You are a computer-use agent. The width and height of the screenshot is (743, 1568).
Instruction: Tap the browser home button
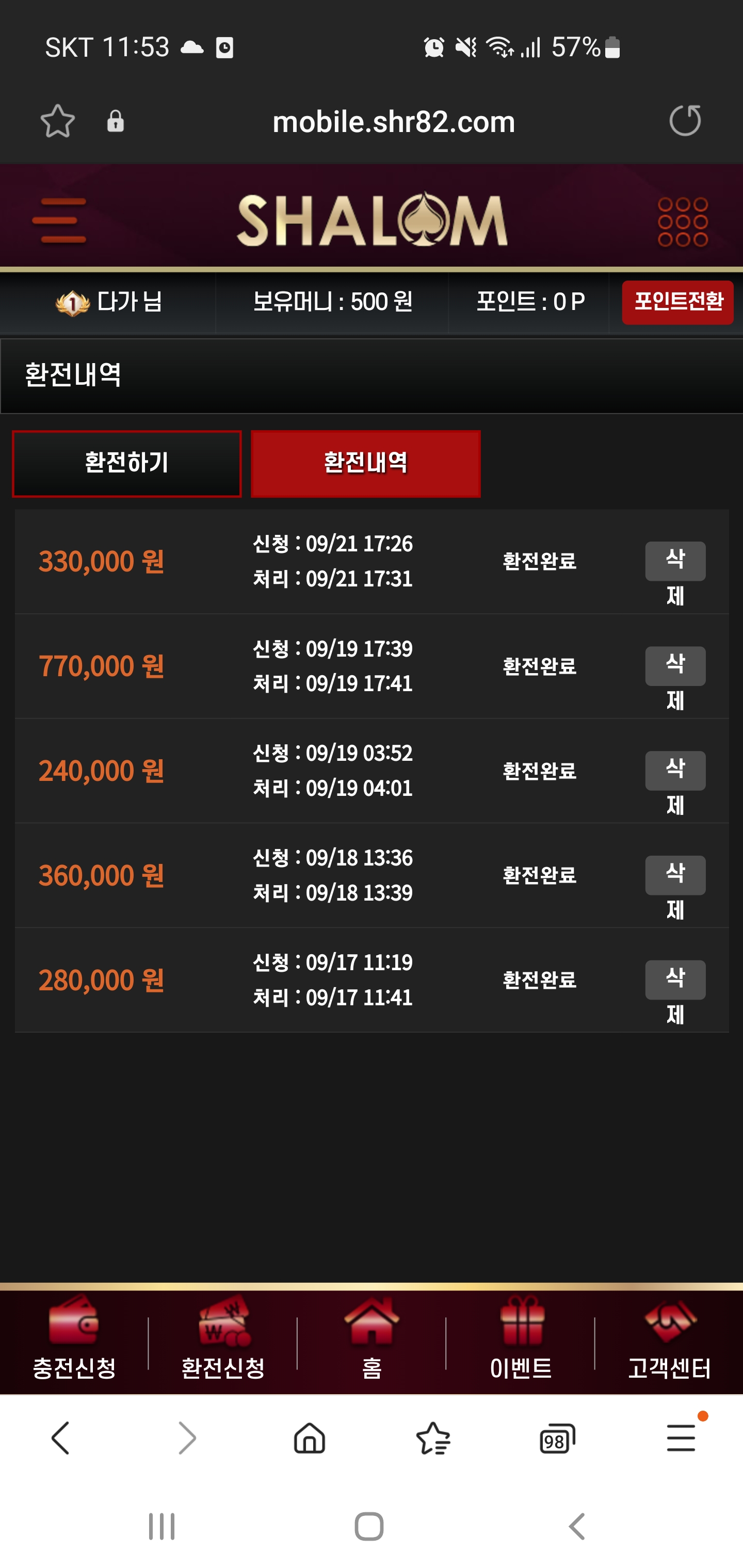click(x=310, y=1438)
